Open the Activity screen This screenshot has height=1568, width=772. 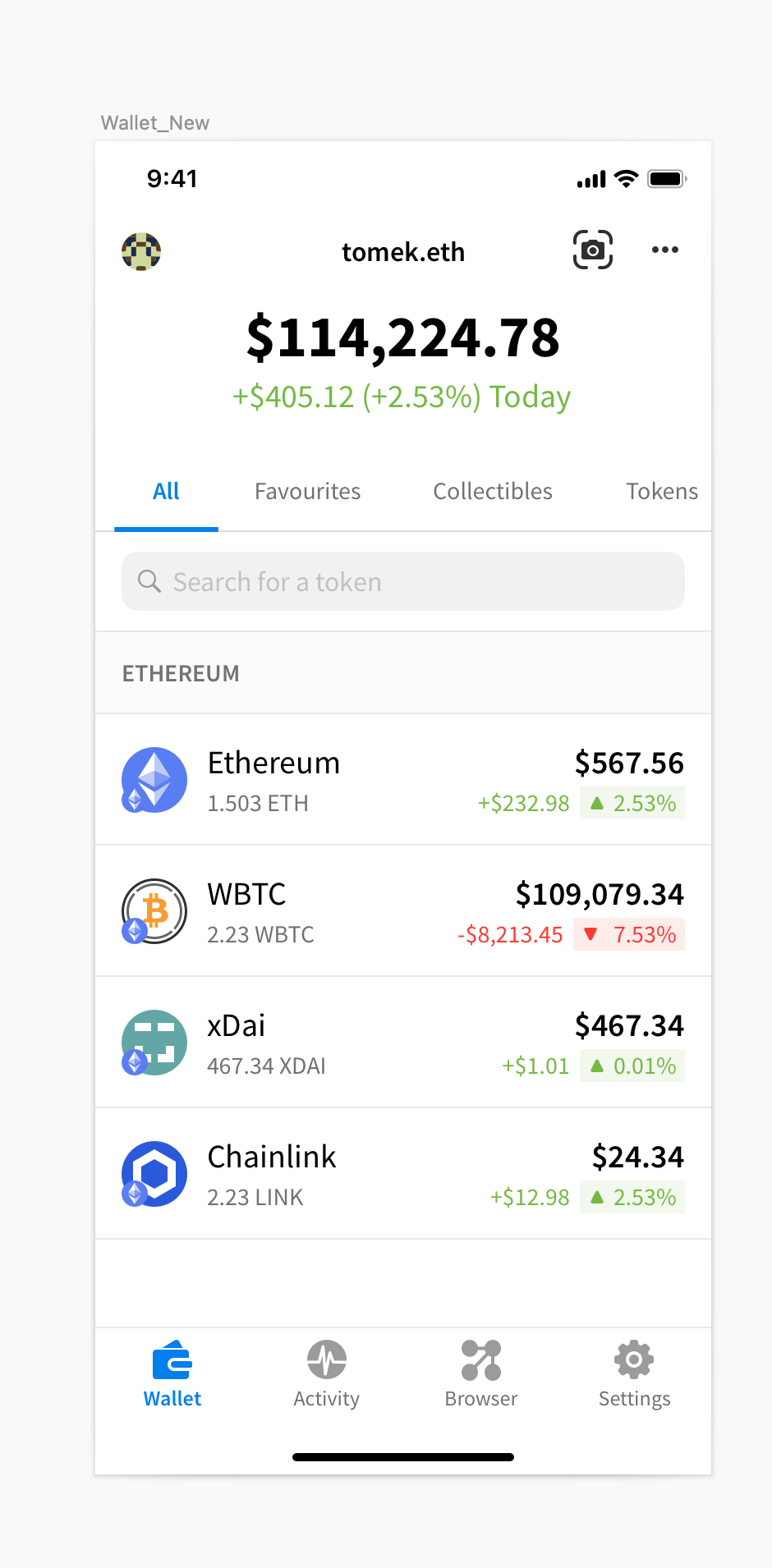(x=326, y=1372)
